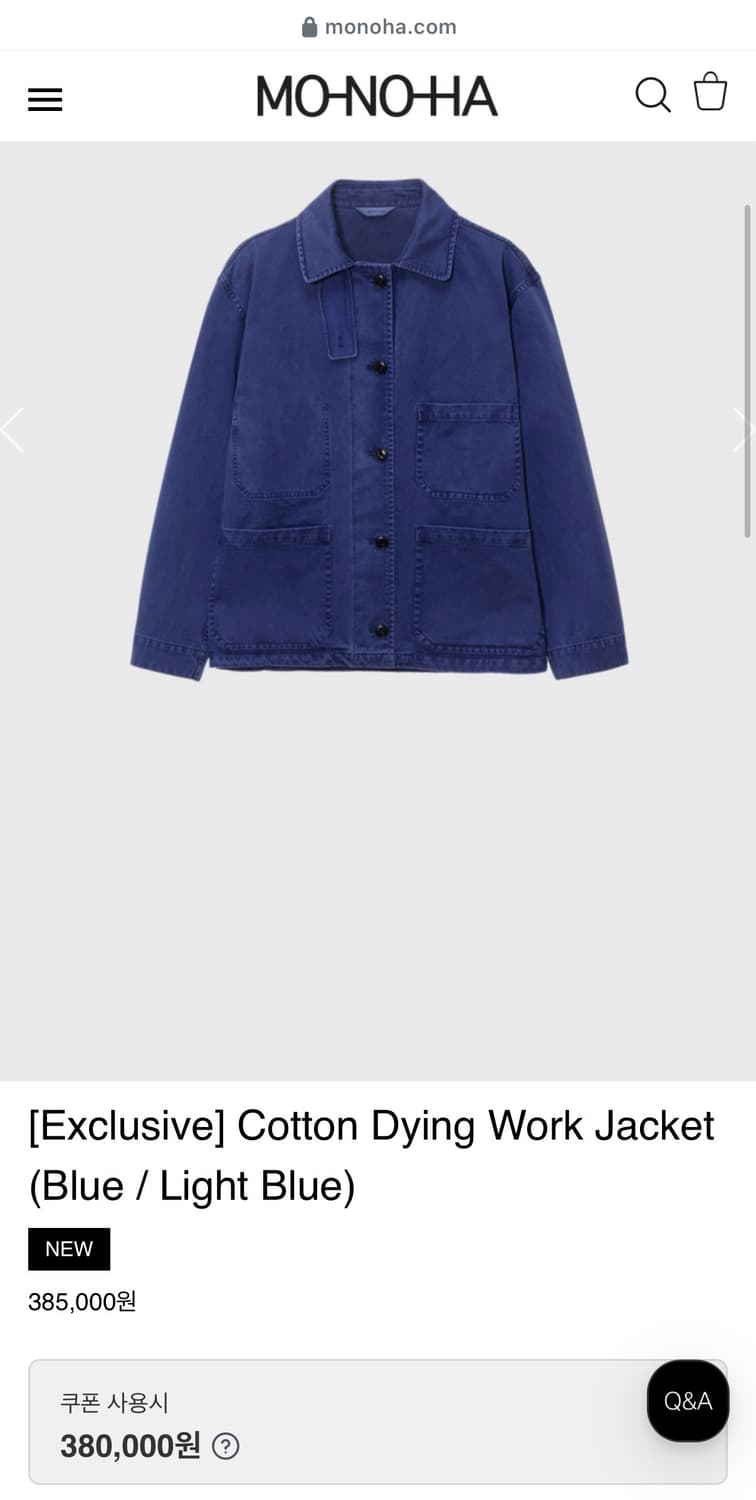756x1500 pixels.
Task: Tap the monoha.com address bar
Action: (x=378, y=27)
